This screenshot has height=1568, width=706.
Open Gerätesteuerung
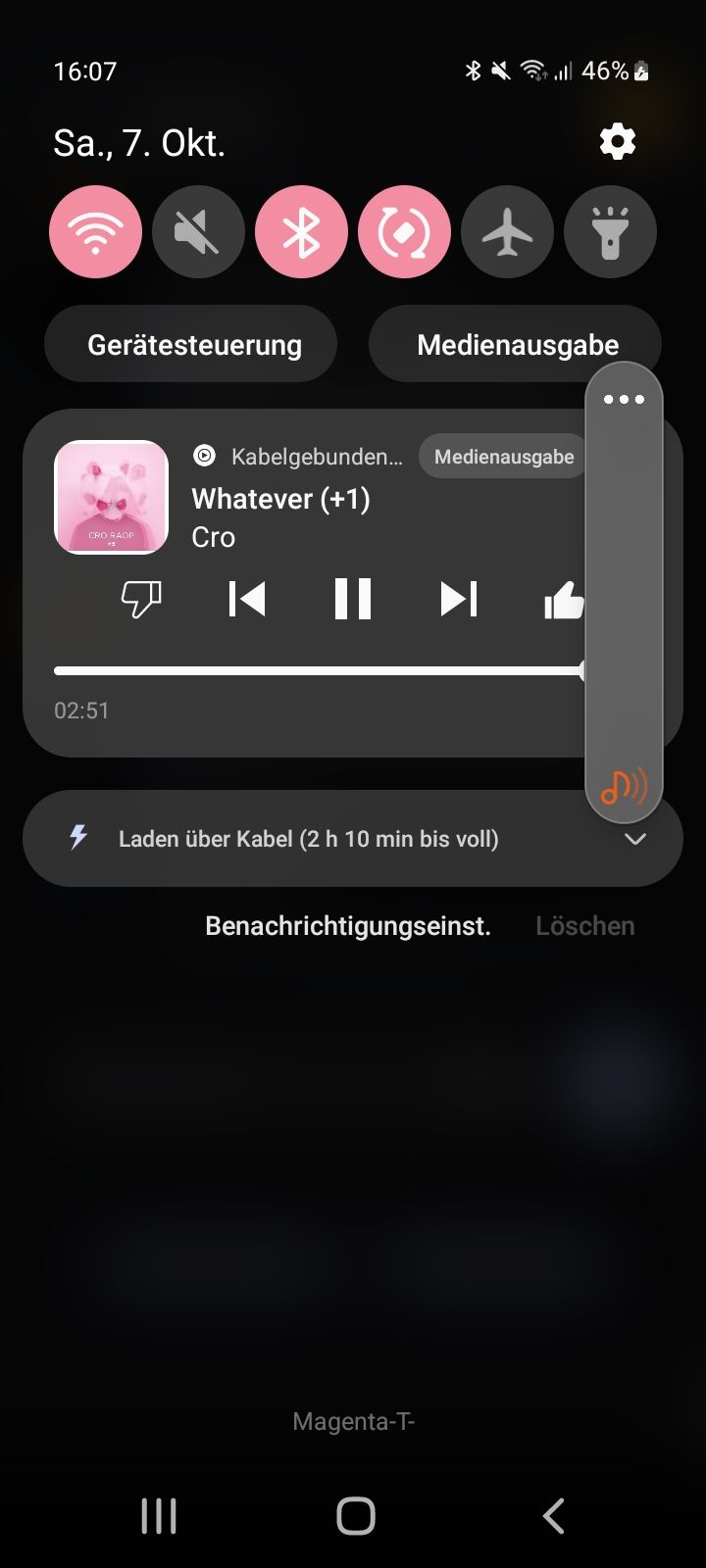[x=194, y=345]
